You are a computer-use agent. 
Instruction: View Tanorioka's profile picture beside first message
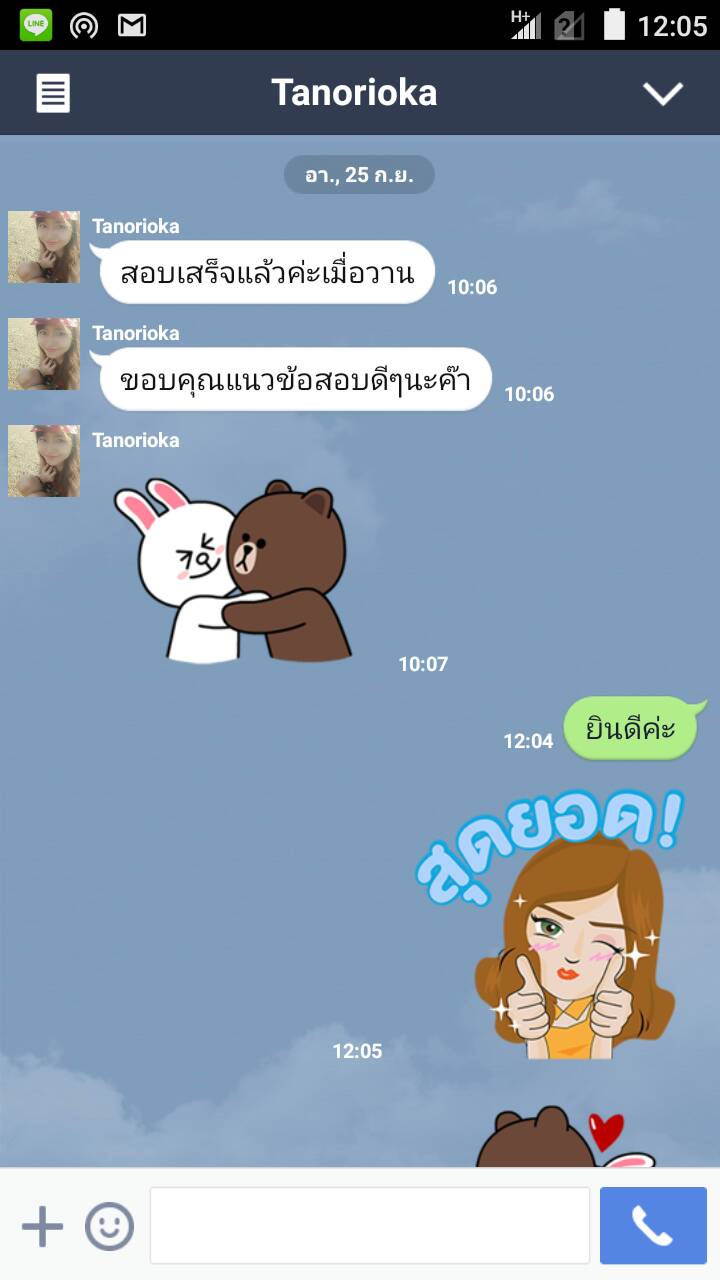coord(44,247)
